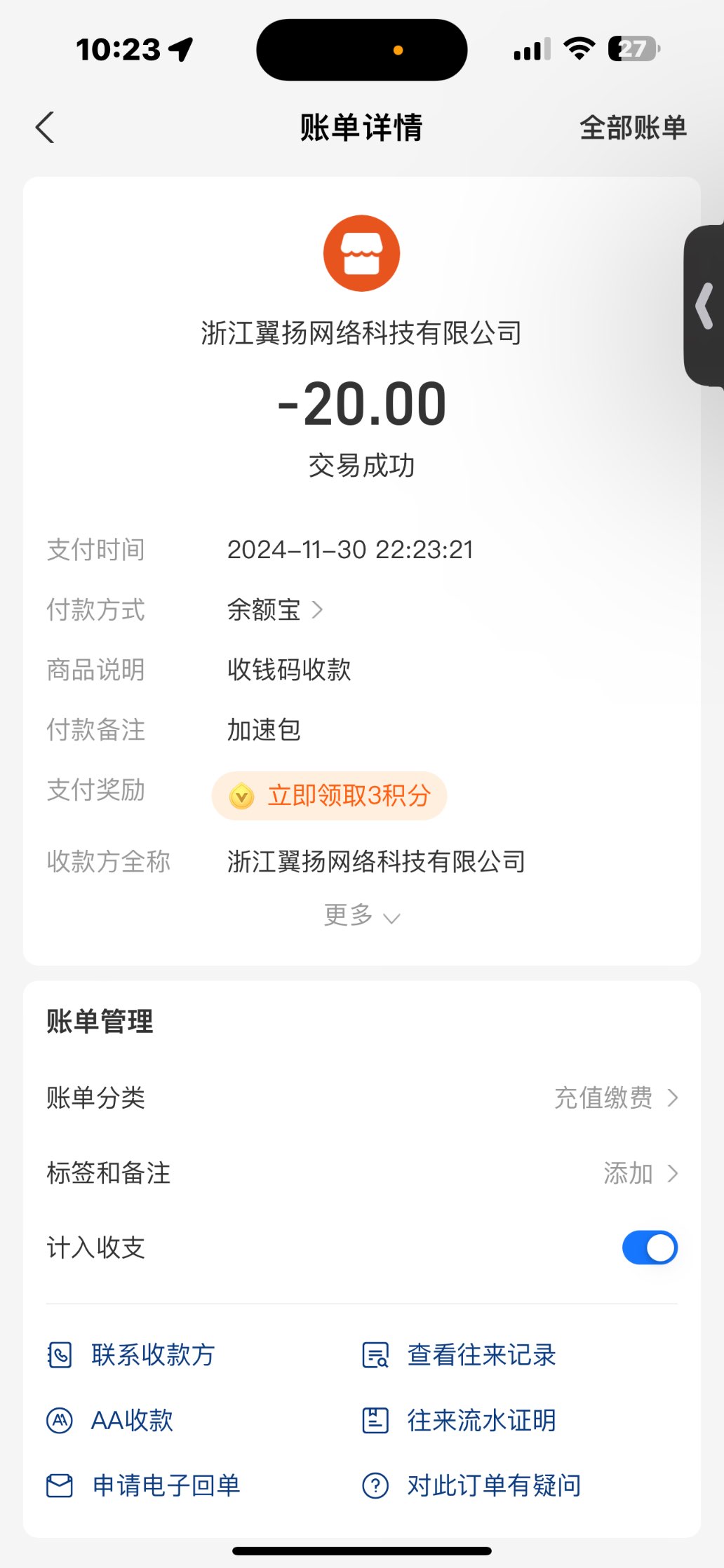This screenshot has width=724, height=1568.
Task: Toggle off the 计入收支 switch
Action: click(650, 1248)
